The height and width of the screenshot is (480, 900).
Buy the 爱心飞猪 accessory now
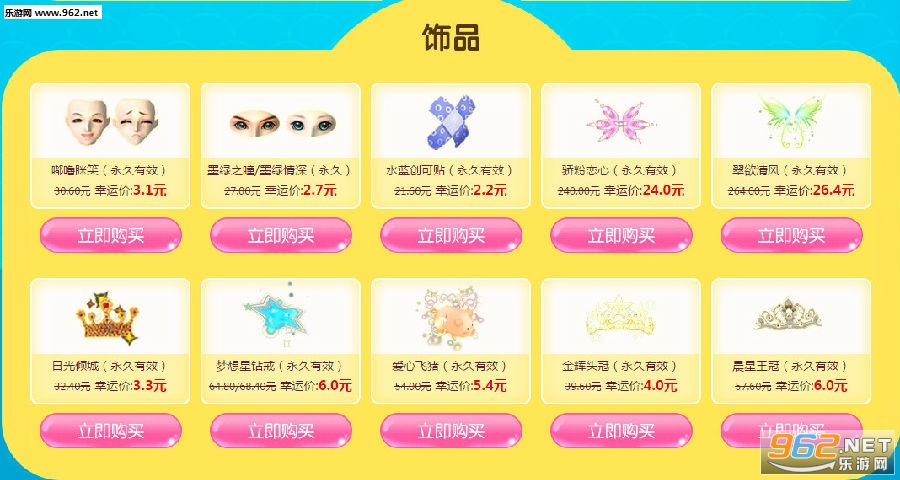(x=451, y=431)
